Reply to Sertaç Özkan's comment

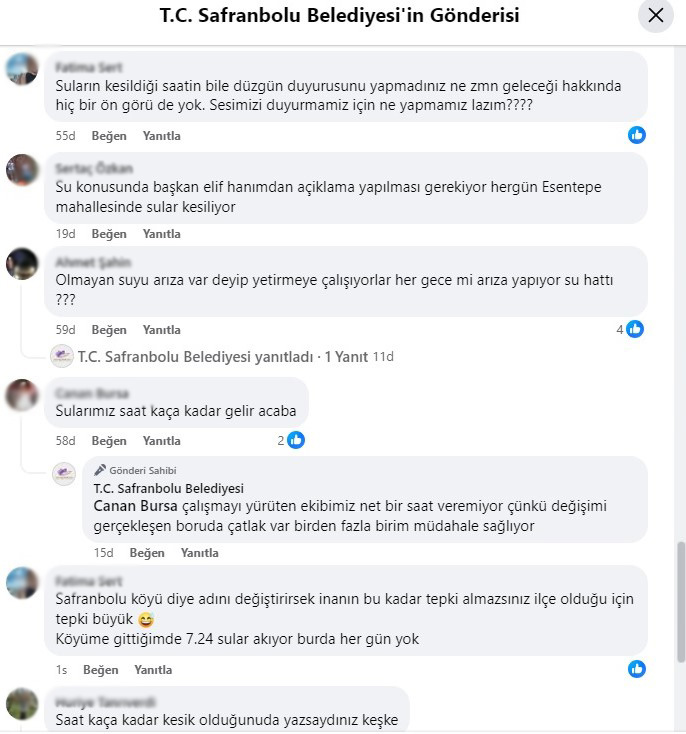coord(161,233)
